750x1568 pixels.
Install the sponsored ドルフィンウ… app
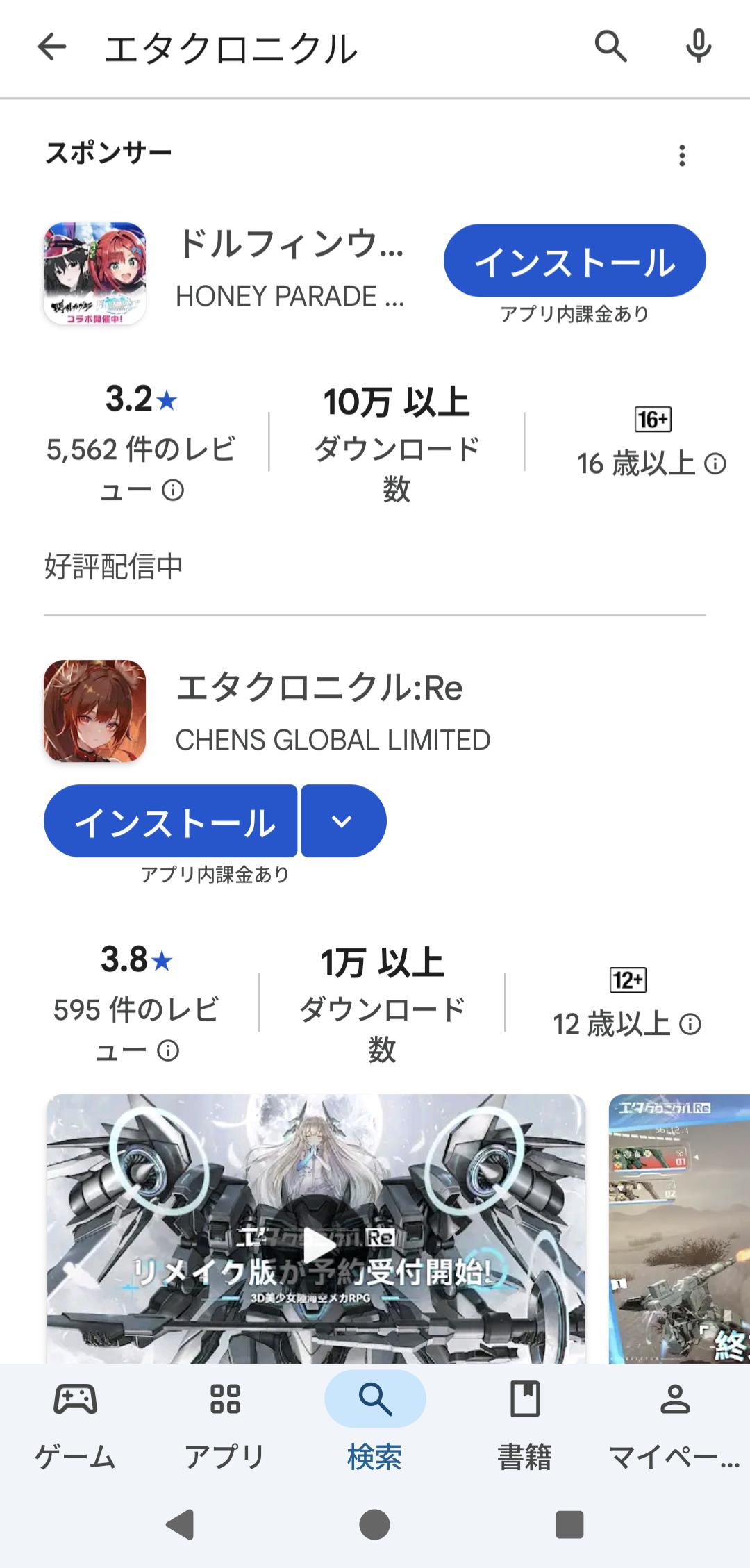coord(574,261)
